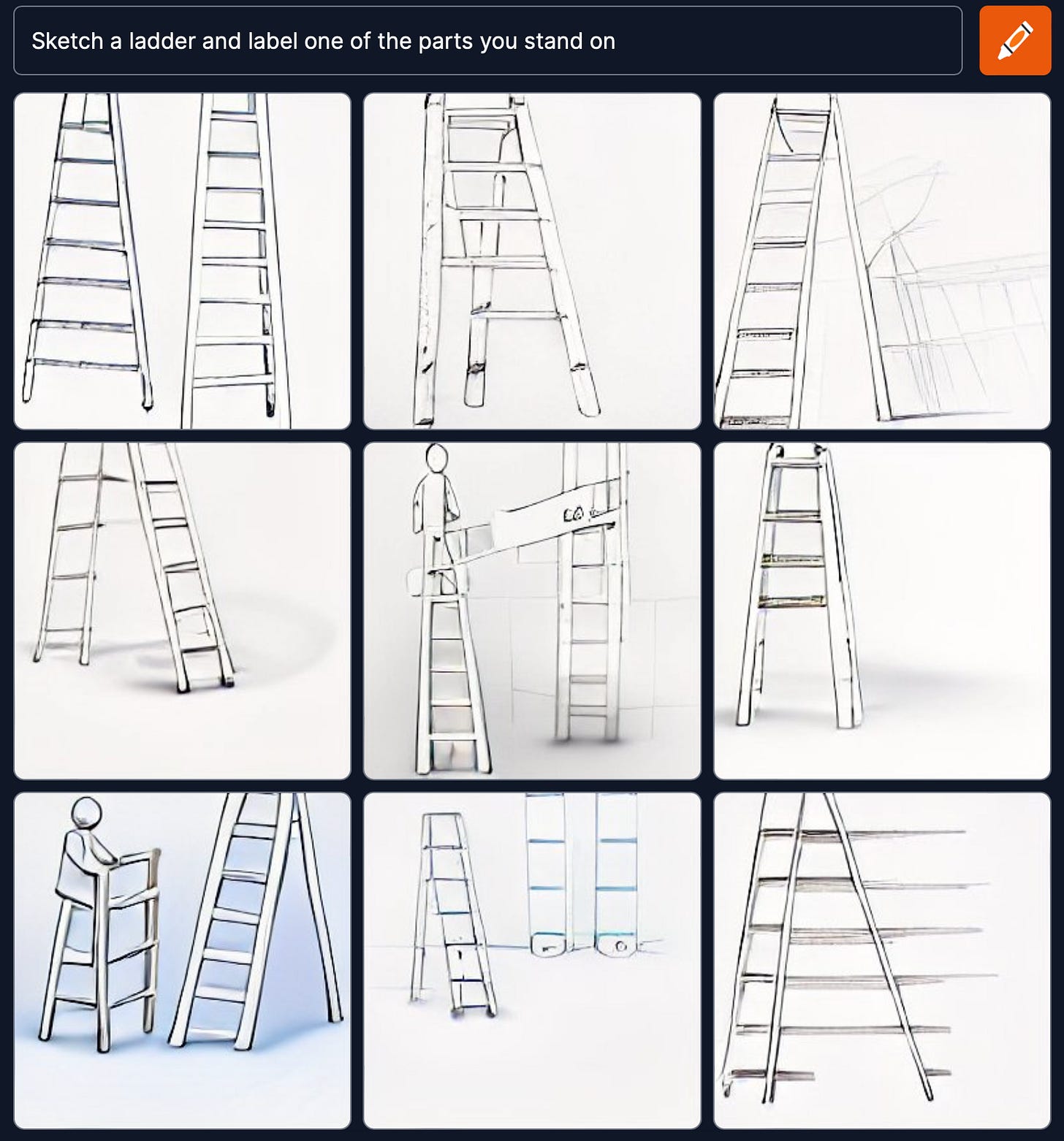The width and height of the screenshot is (1064, 1141).
Task: Open the result with two tall ladders
Action: click(x=182, y=261)
